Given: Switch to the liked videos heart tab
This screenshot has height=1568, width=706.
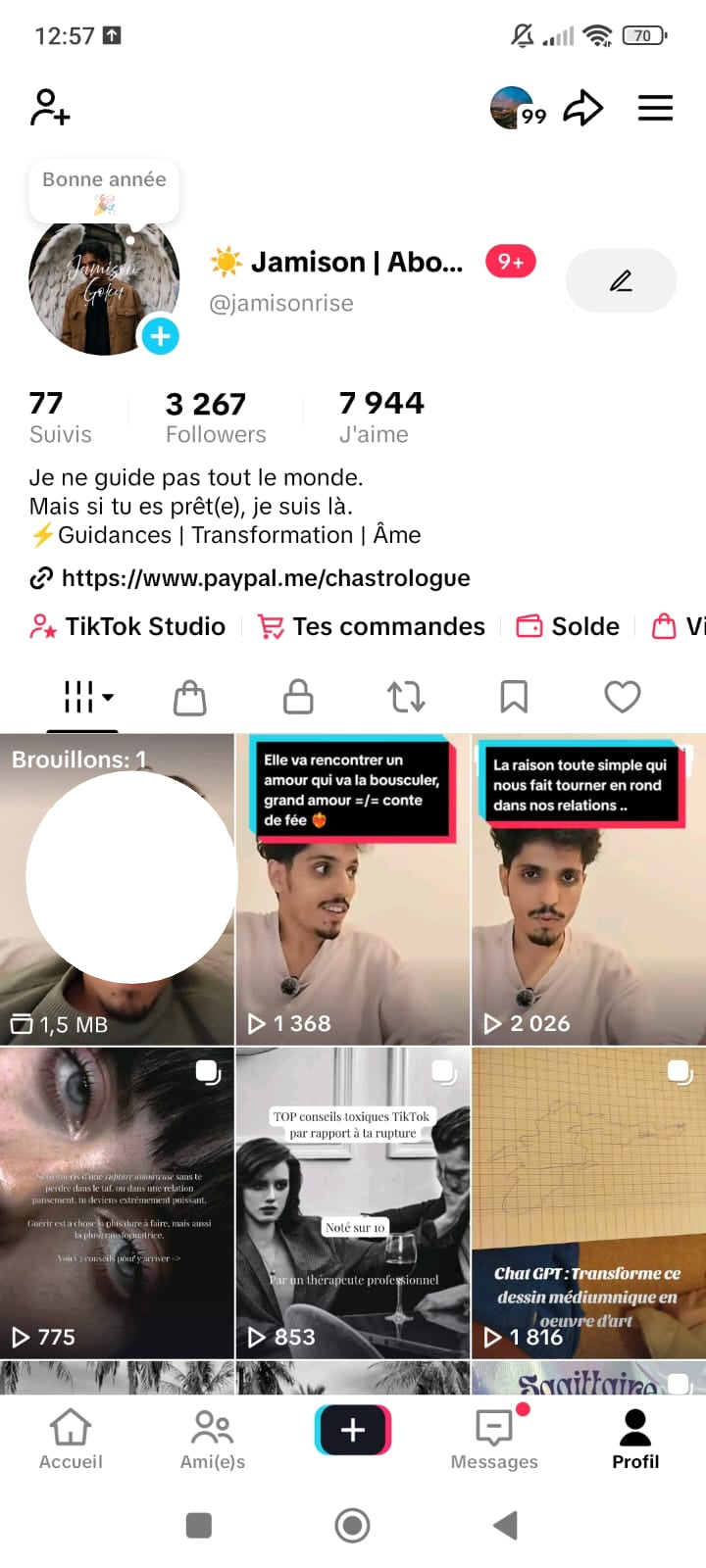Looking at the screenshot, I should [622, 697].
